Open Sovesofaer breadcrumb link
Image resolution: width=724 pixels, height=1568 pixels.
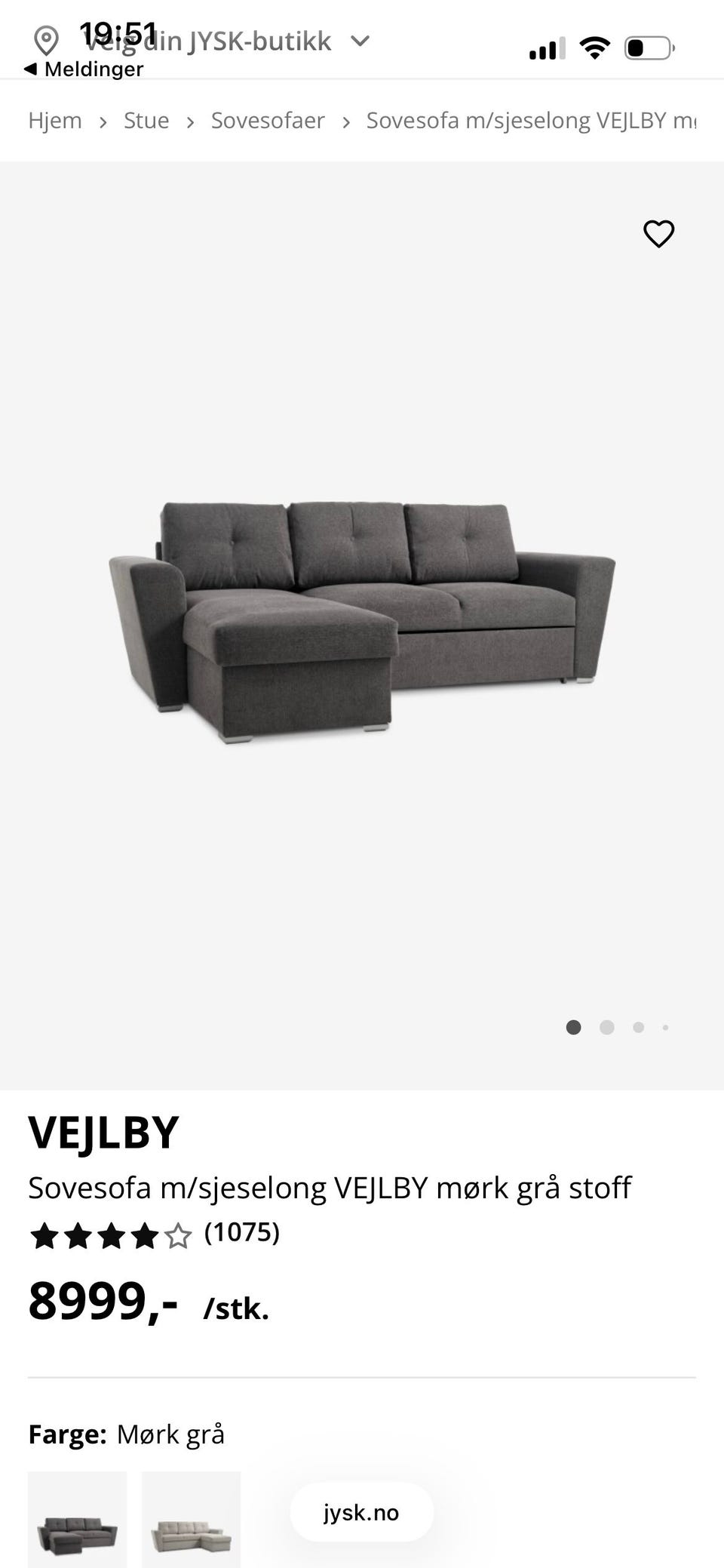point(268,121)
